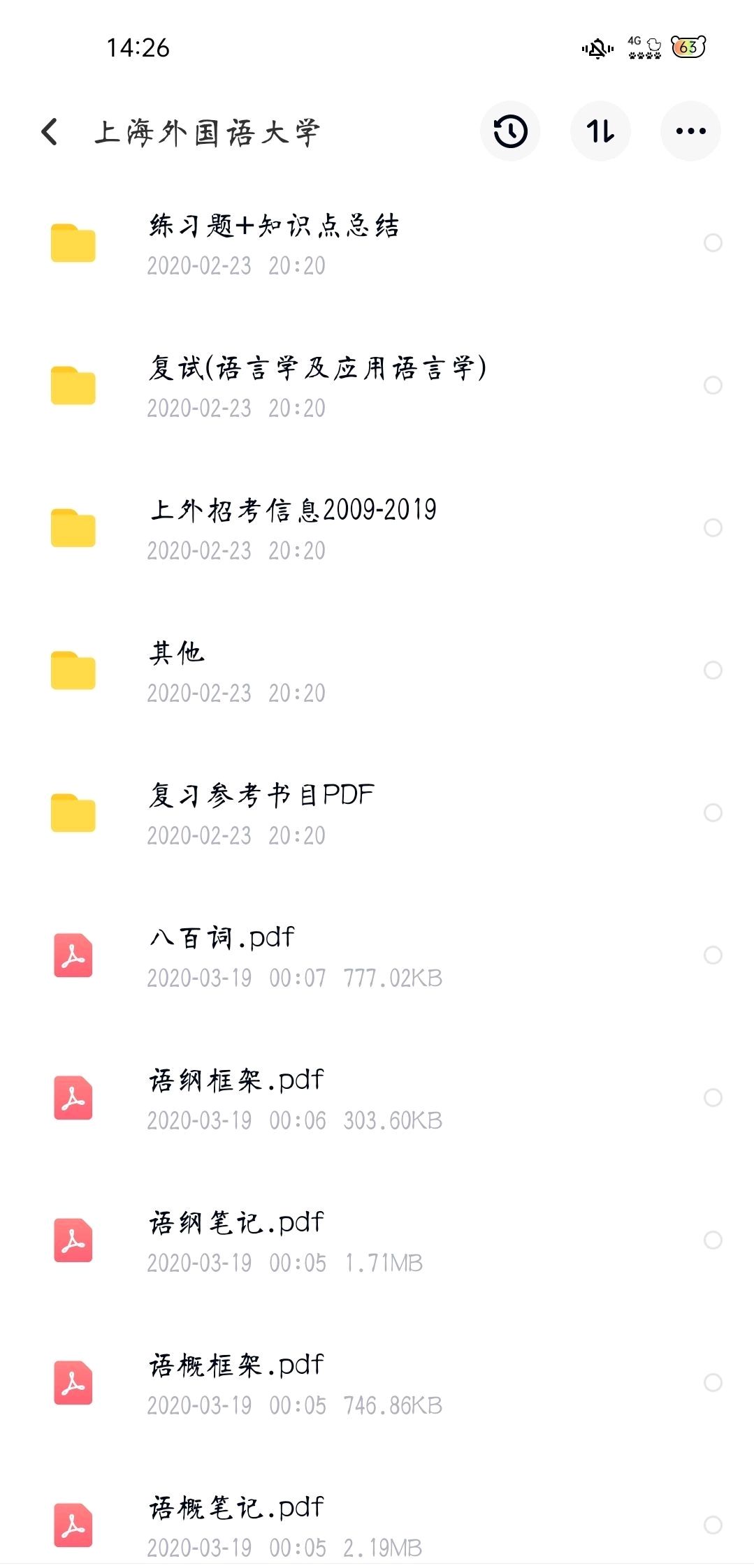Select the 其他 folder checkbox
Image resolution: width=754 pixels, height=1568 pixels.
[x=713, y=670]
